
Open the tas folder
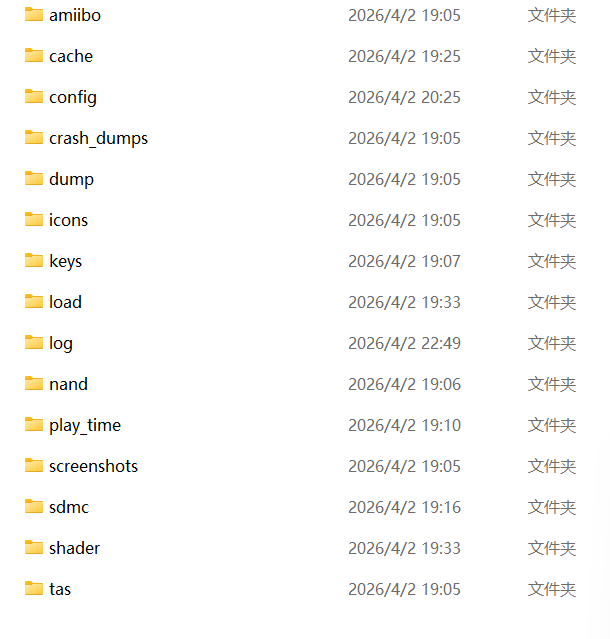pyautogui.click(x=59, y=589)
